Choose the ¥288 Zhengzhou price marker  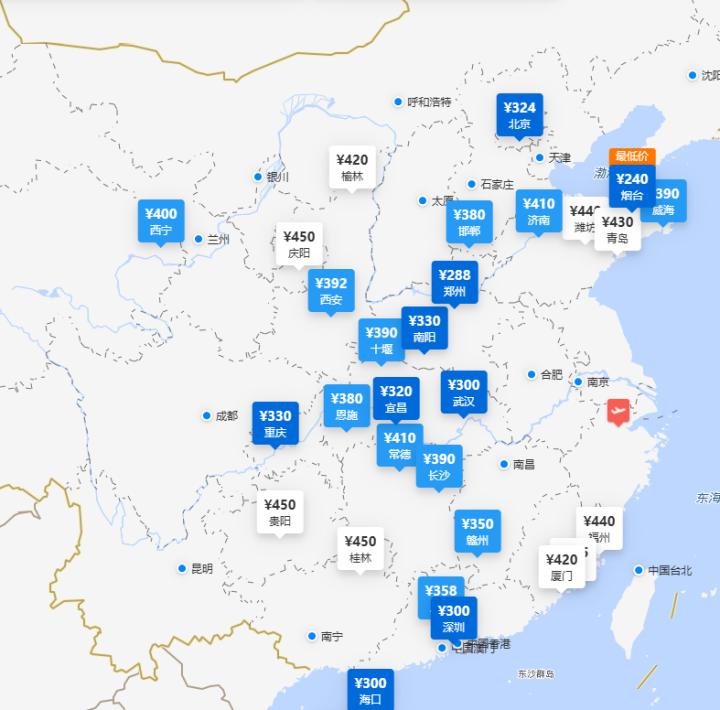[454, 282]
